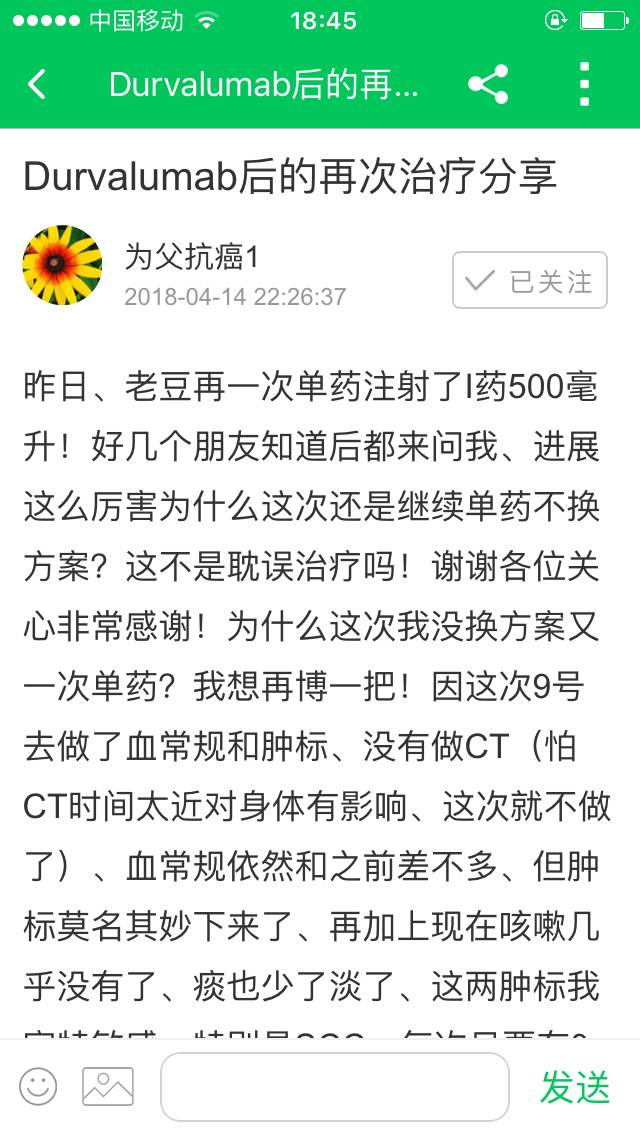Go back using the top-left arrow
640x1136 pixels.
[37, 84]
